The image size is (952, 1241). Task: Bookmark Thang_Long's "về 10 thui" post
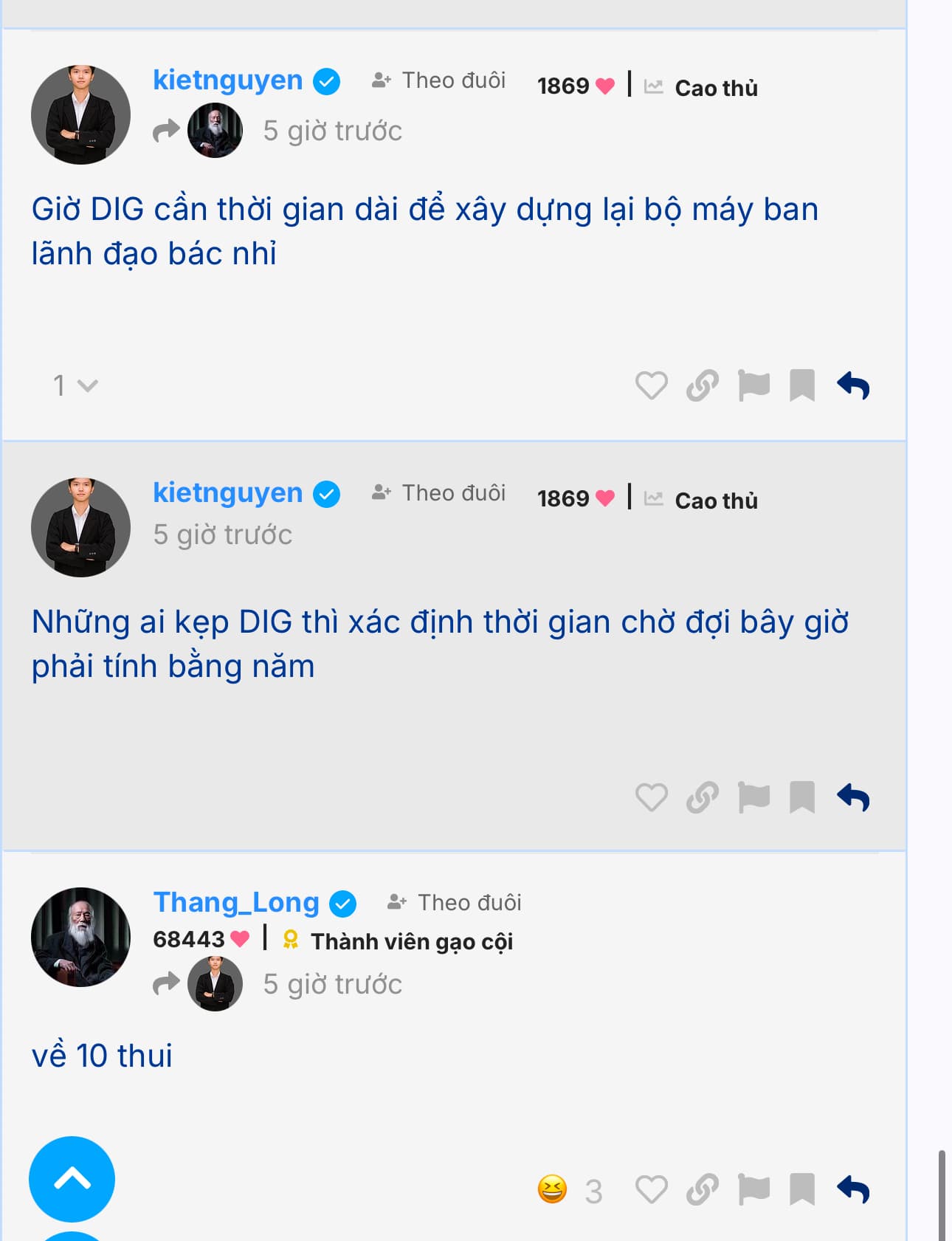click(802, 1189)
